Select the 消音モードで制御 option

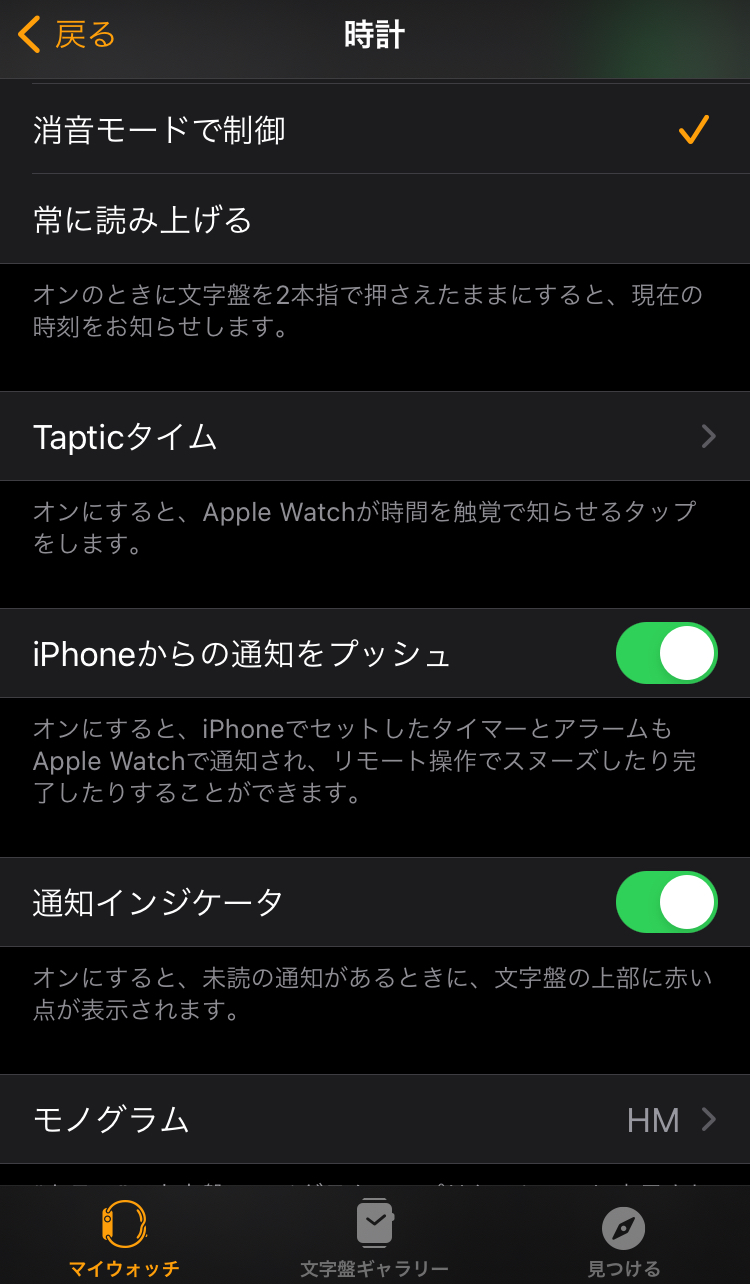[375, 129]
